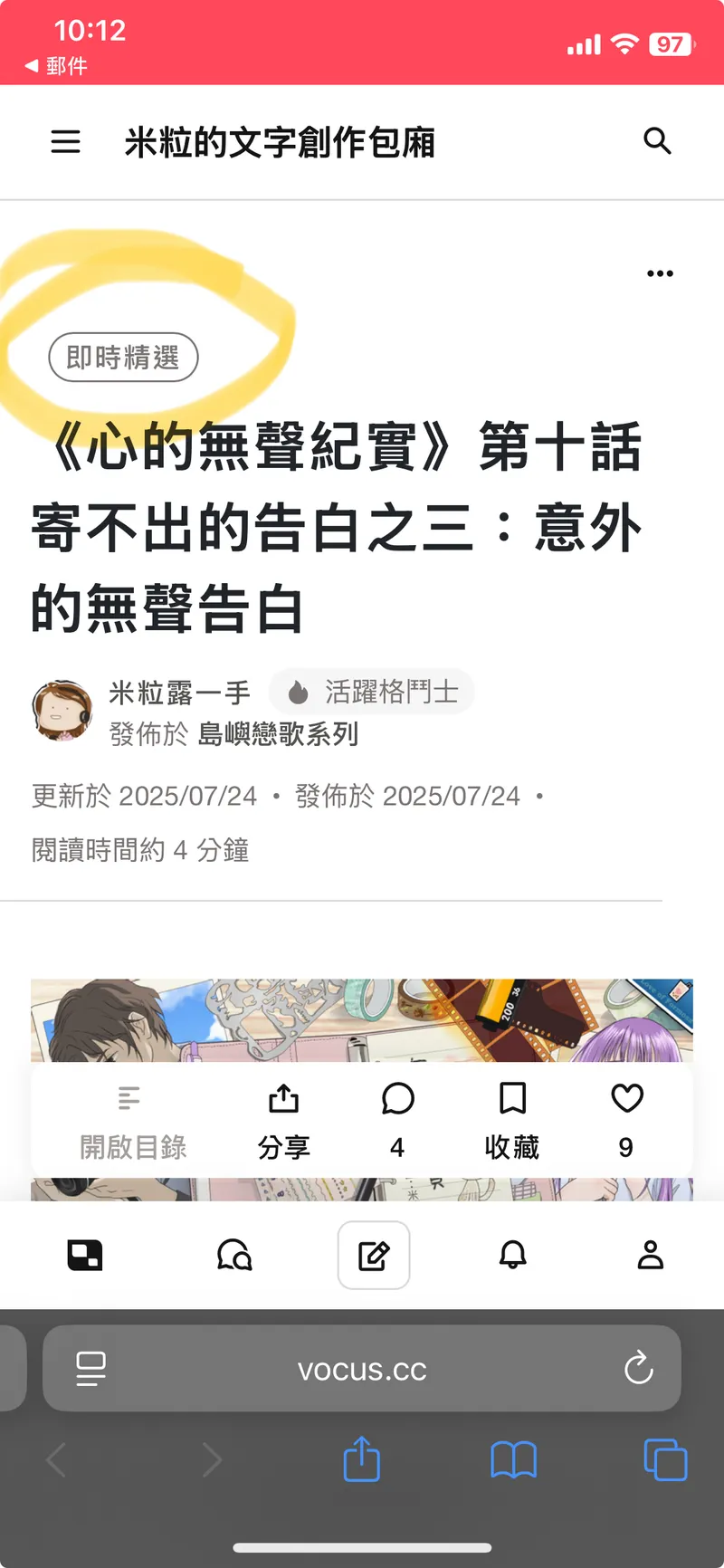Open the explore chat-search tab
This screenshot has width=724, height=1568.
click(x=234, y=1255)
